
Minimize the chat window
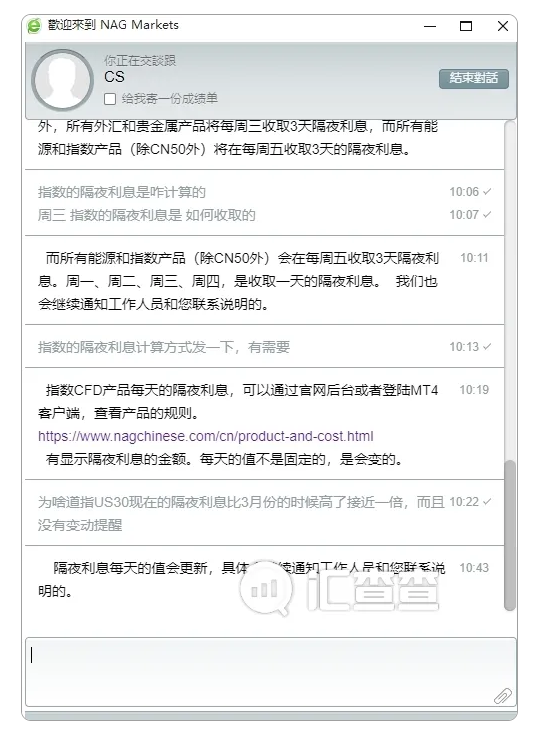430,26
